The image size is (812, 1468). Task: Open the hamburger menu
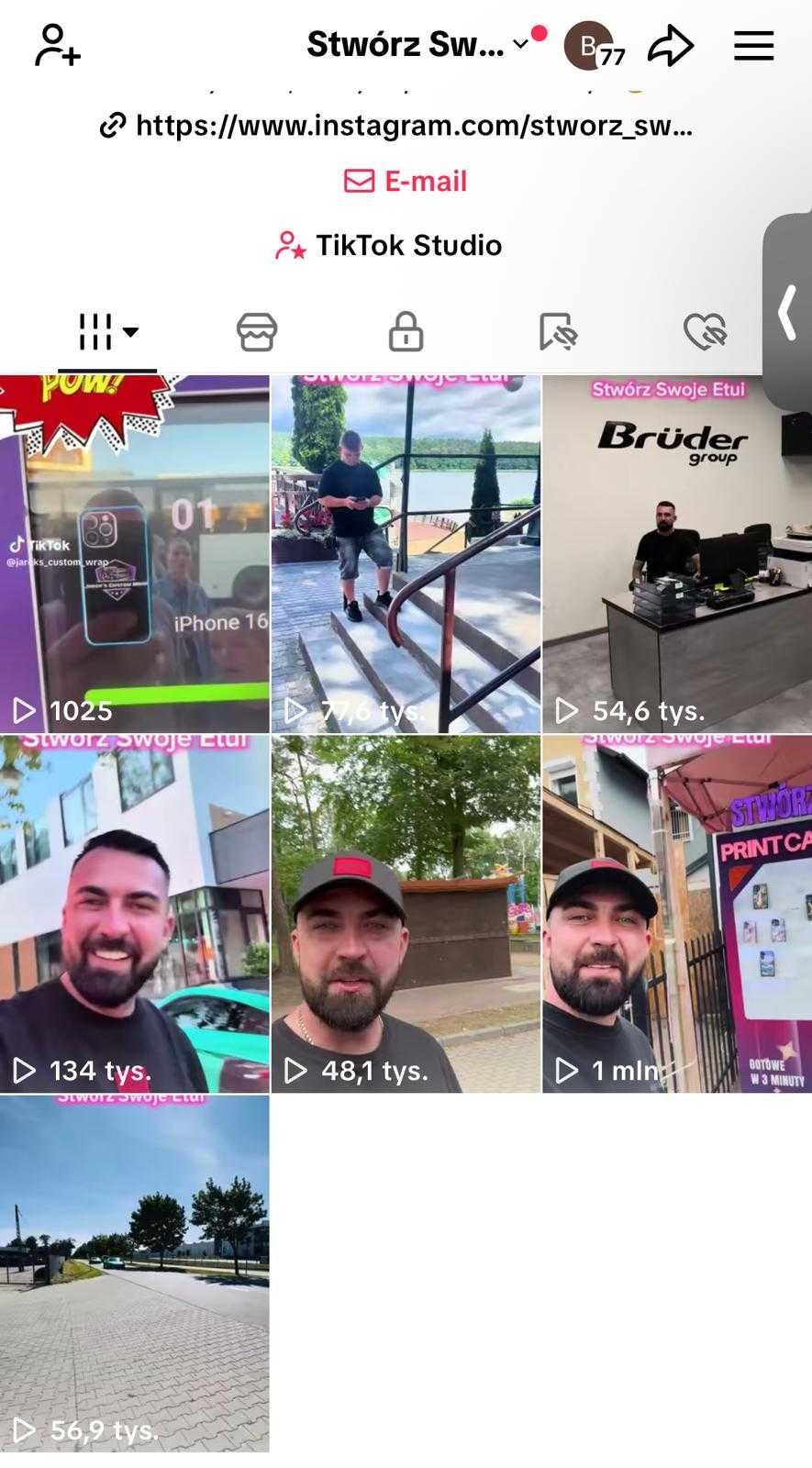pos(753,46)
